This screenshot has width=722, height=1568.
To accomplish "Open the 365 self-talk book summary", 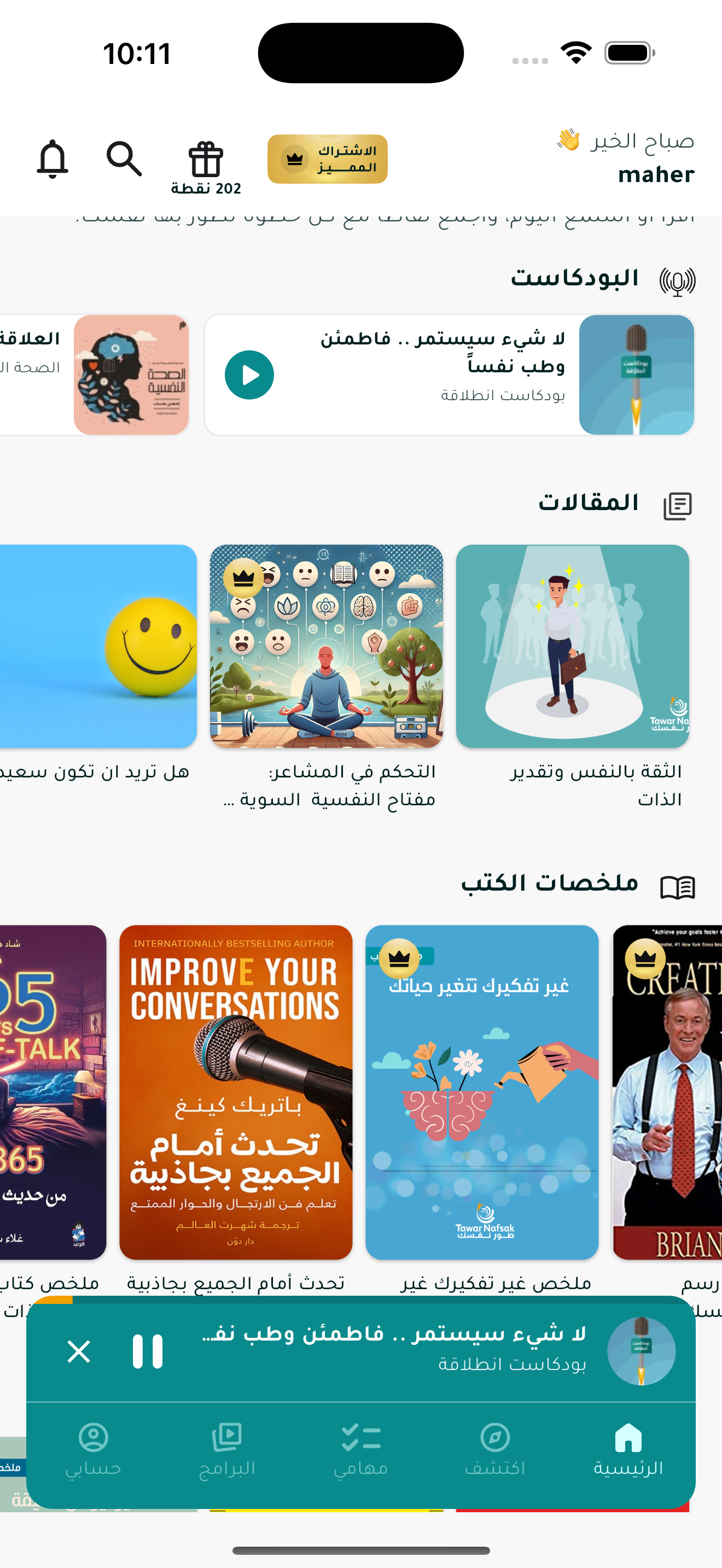I will point(52,1092).
